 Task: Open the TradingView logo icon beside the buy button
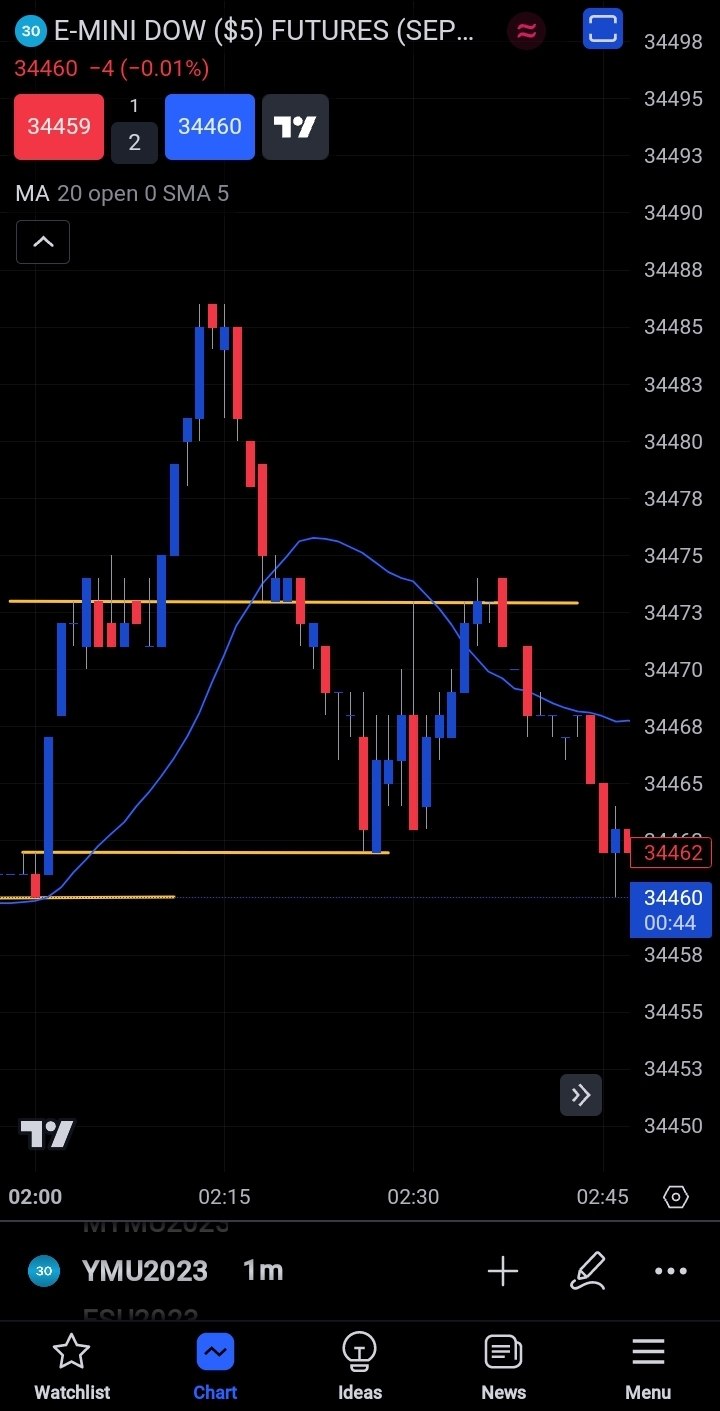(295, 127)
